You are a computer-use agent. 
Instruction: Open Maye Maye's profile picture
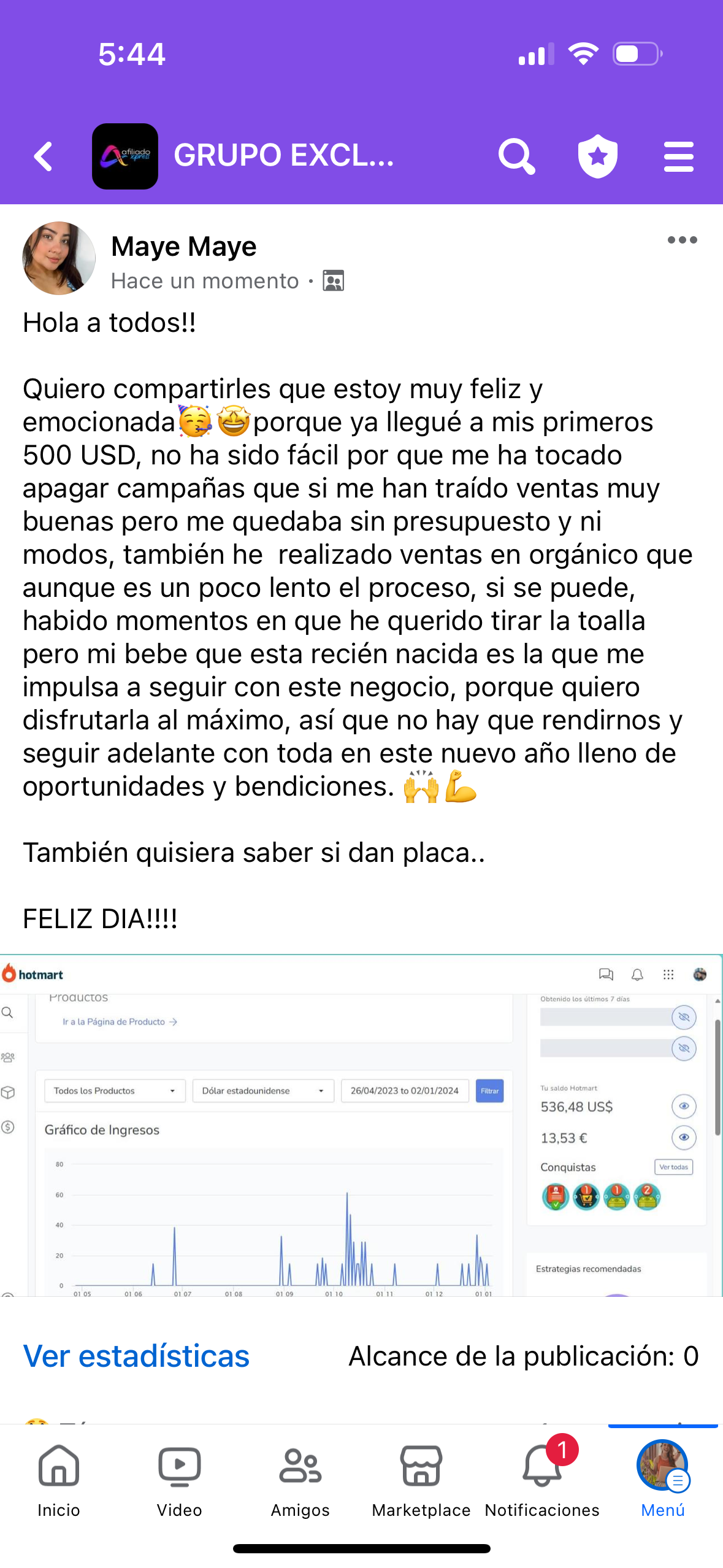tap(59, 258)
